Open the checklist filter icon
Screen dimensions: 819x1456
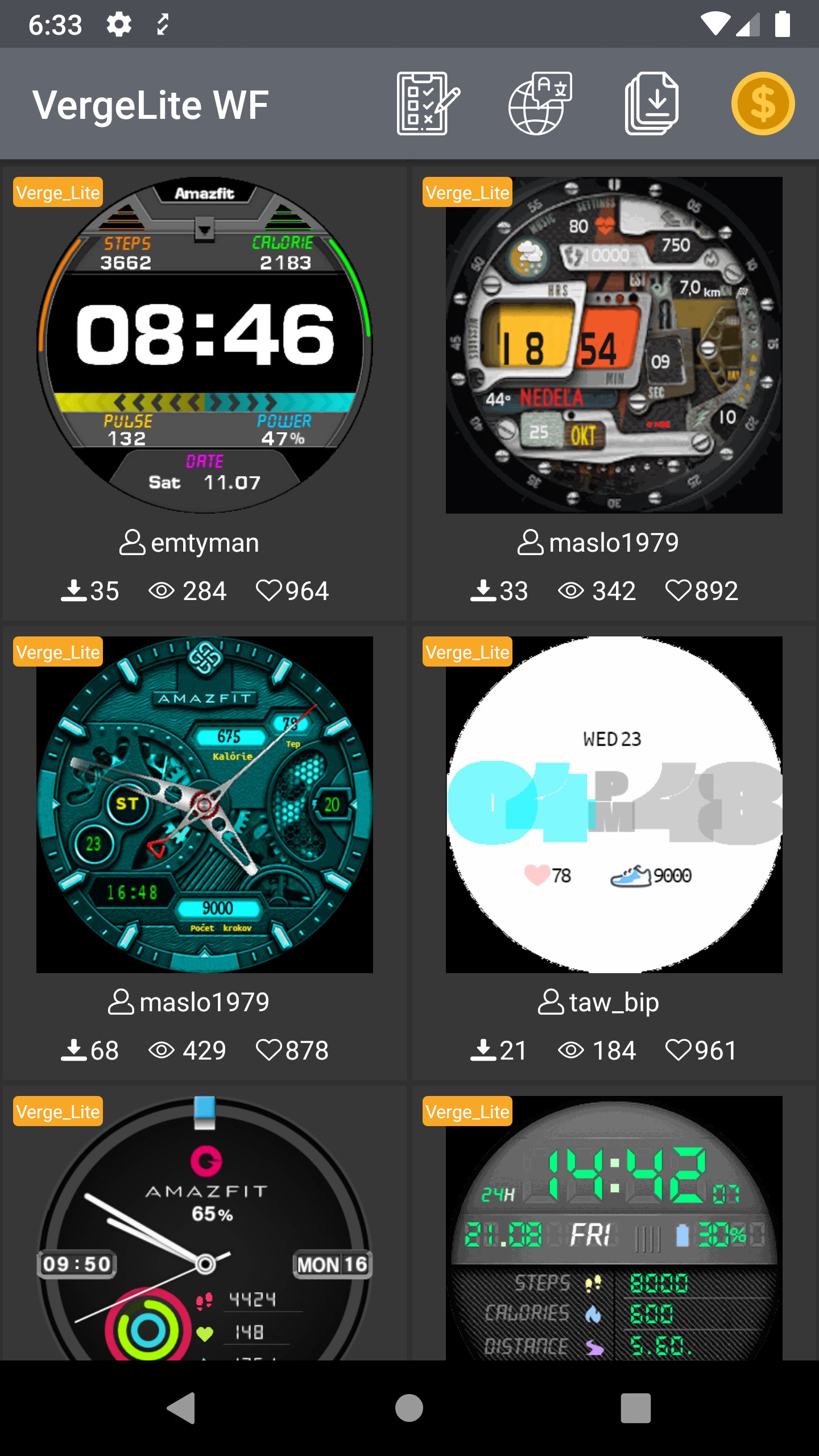pos(428,104)
